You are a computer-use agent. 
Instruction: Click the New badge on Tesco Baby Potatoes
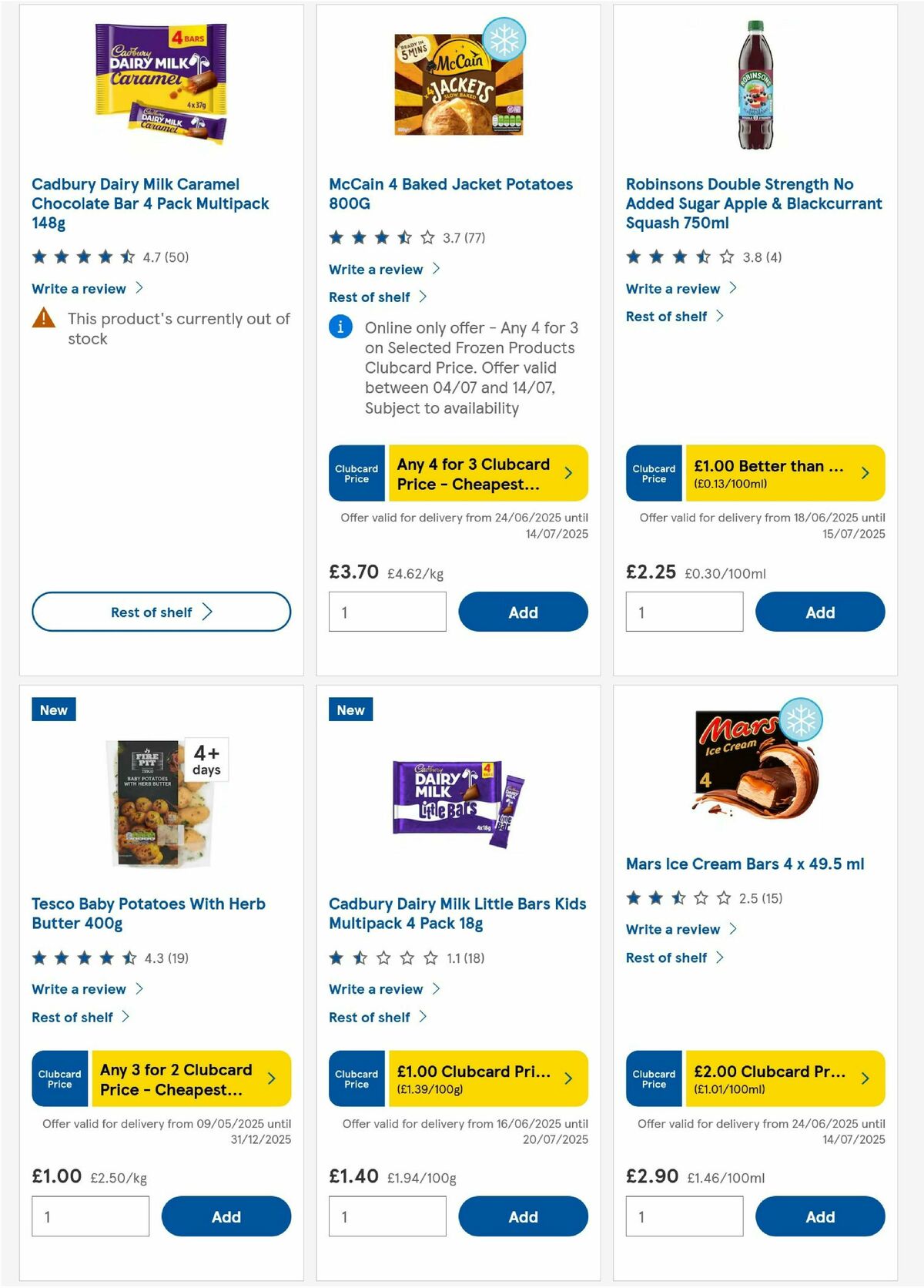click(x=53, y=709)
